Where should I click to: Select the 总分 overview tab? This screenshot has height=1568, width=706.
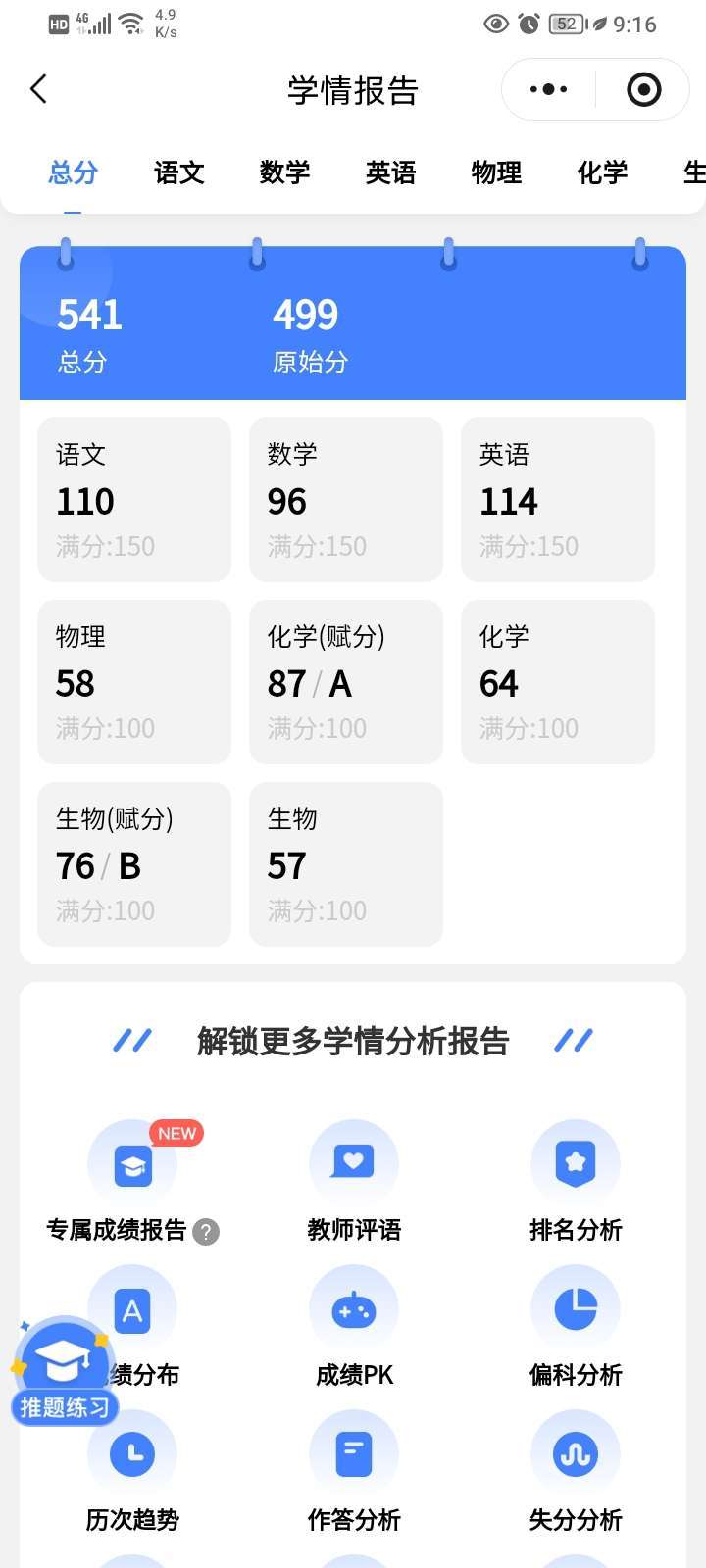(x=73, y=172)
